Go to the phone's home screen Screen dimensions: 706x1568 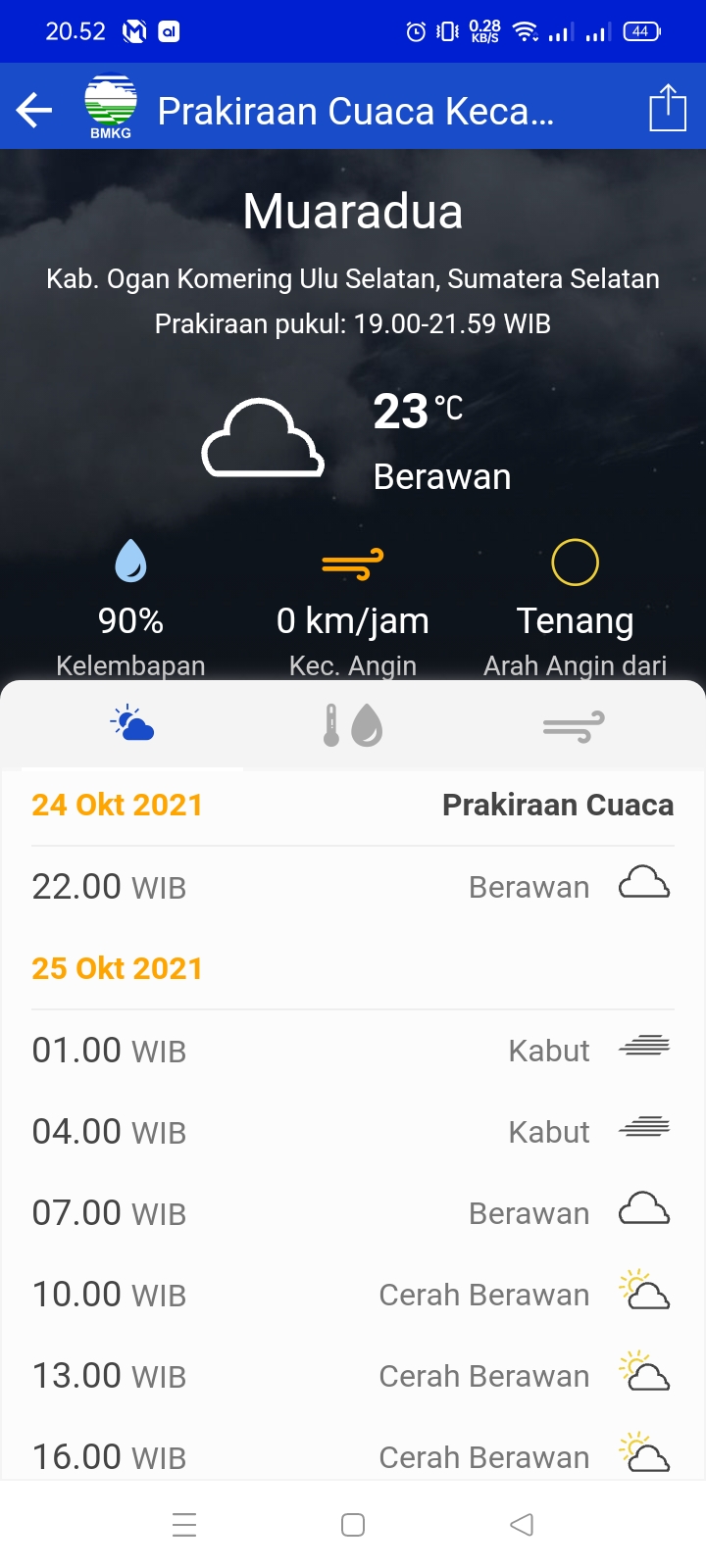coord(353,1525)
